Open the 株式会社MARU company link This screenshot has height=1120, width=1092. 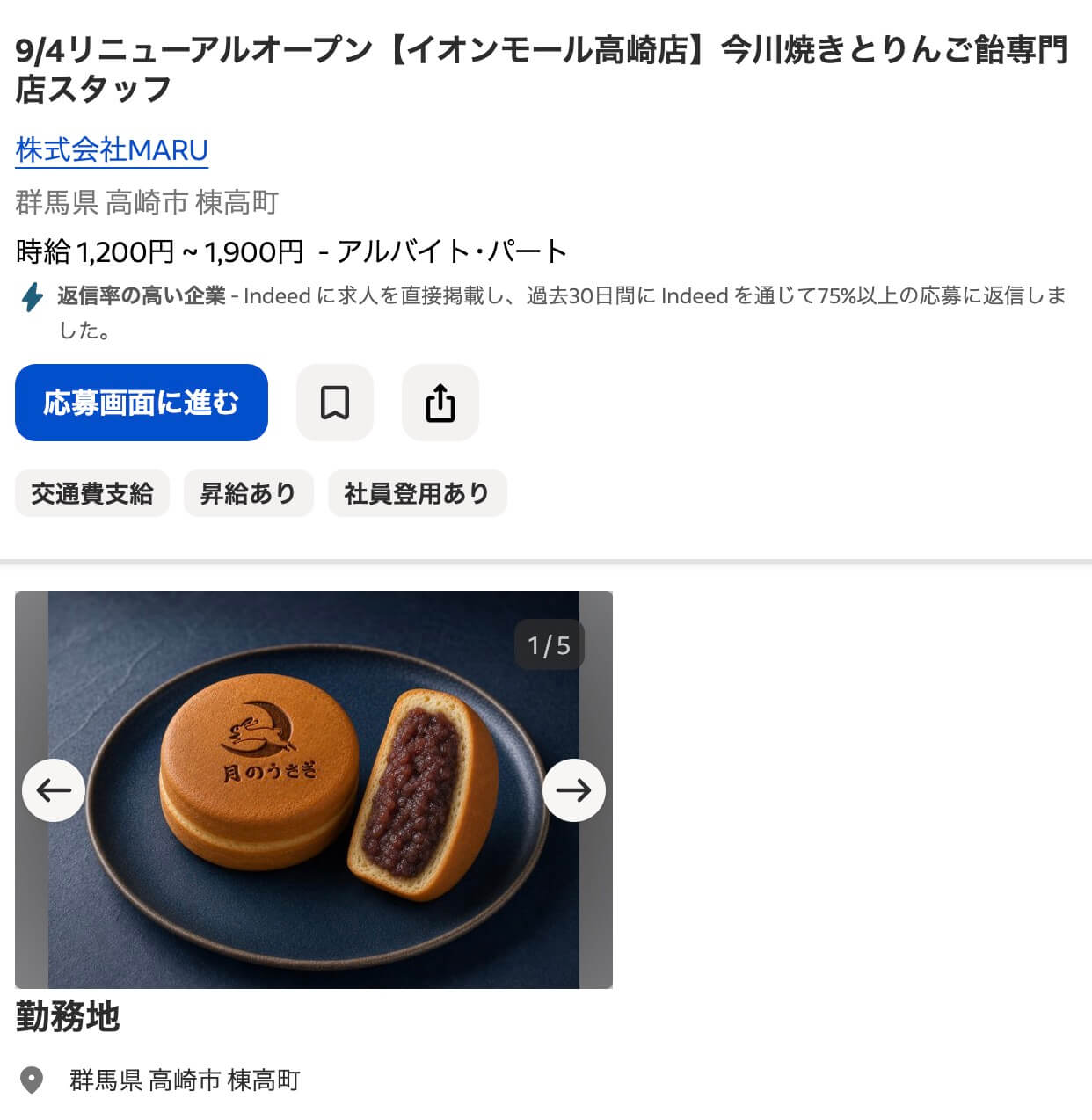click(x=112, y=150)
